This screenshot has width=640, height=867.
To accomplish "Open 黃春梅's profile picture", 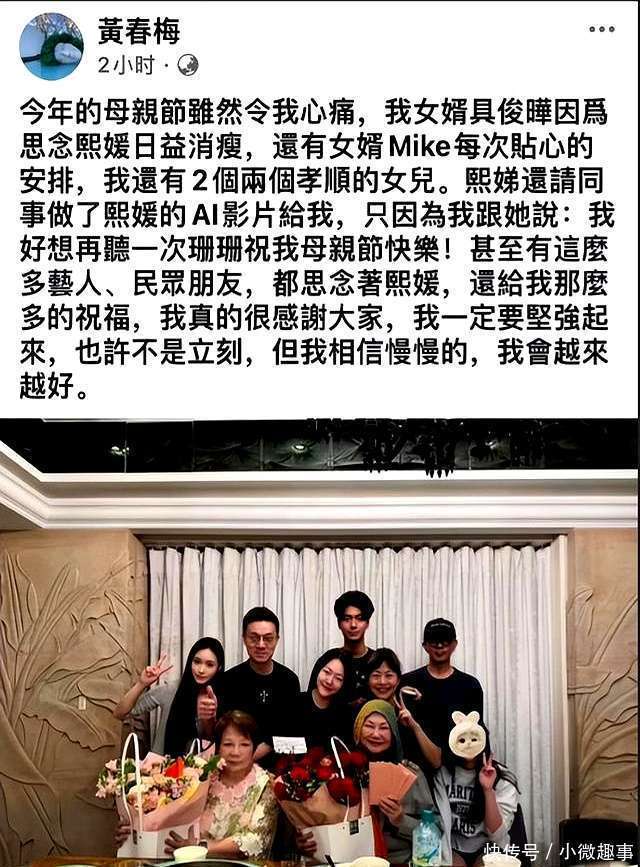I will [51, 46].
